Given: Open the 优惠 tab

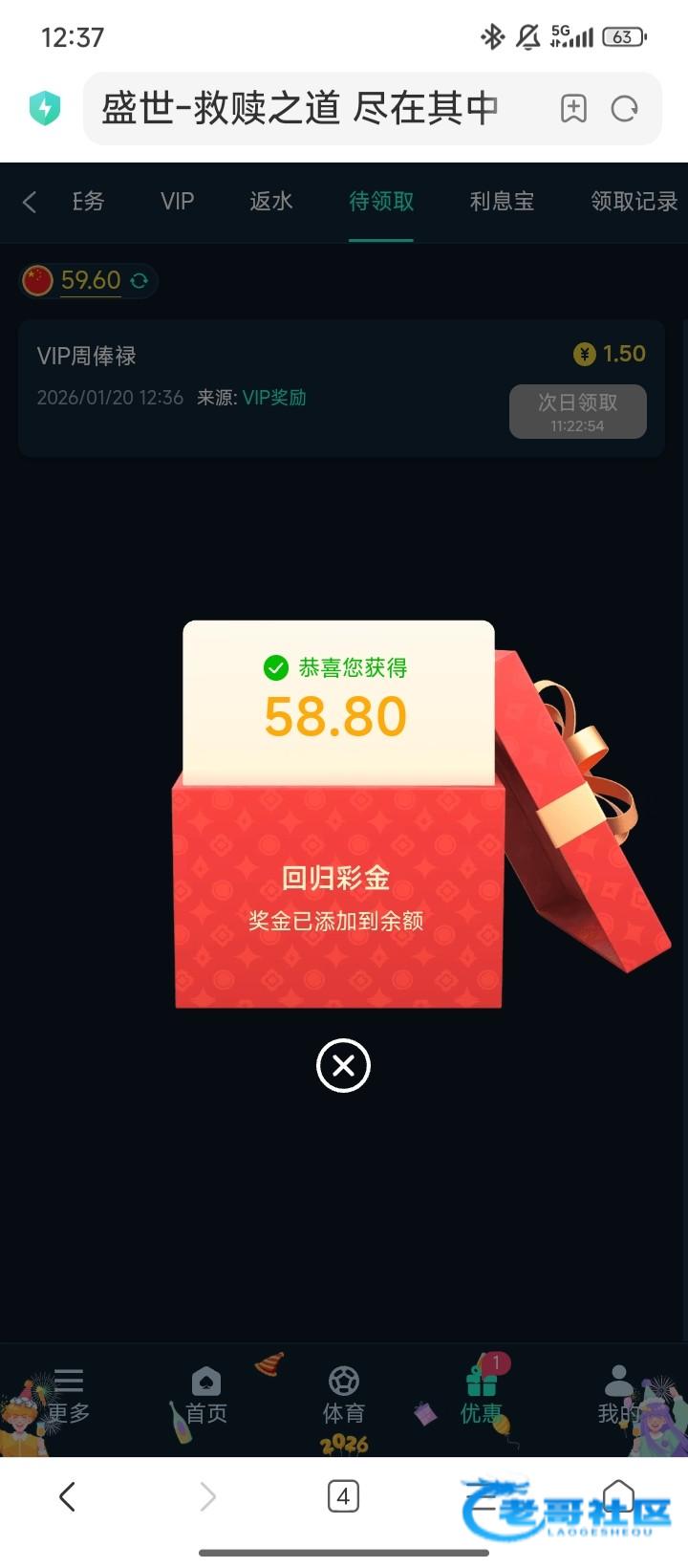Looking at the screenshot, I should coord(481,1396).
